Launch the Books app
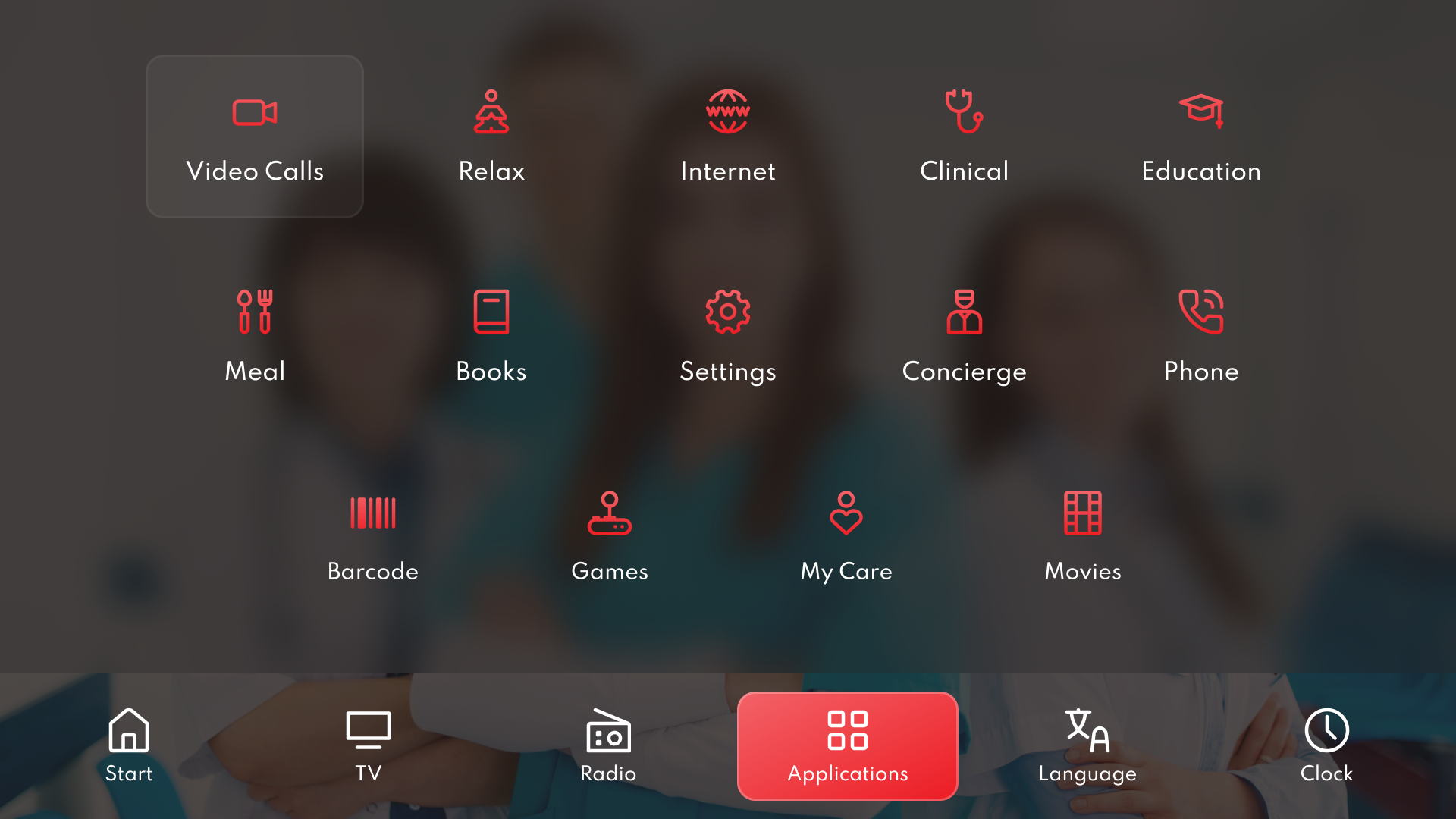This screenshot has width=1456, height=819. (x=491, y=337)
